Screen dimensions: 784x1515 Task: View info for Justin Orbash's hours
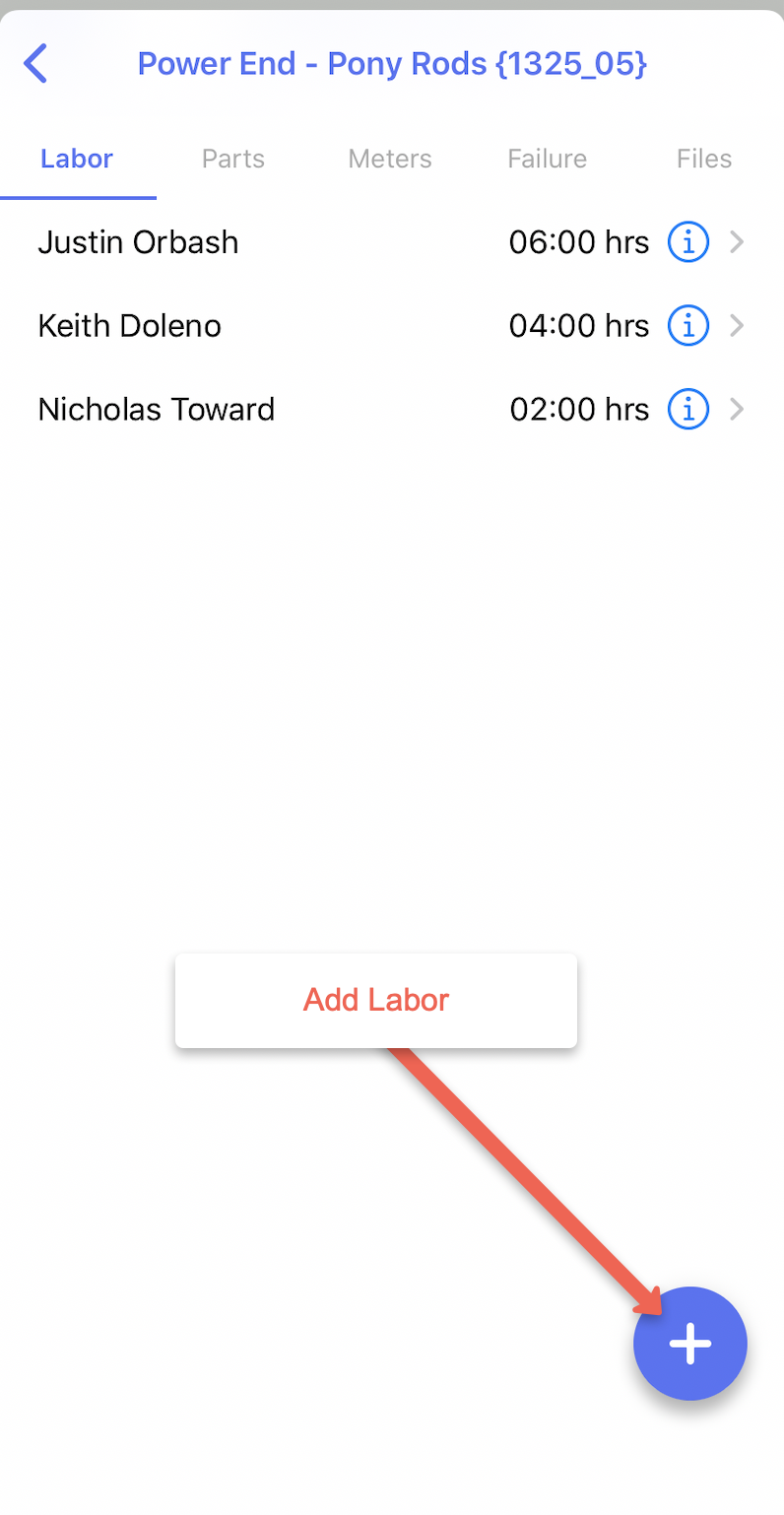(x=688, y=242)
